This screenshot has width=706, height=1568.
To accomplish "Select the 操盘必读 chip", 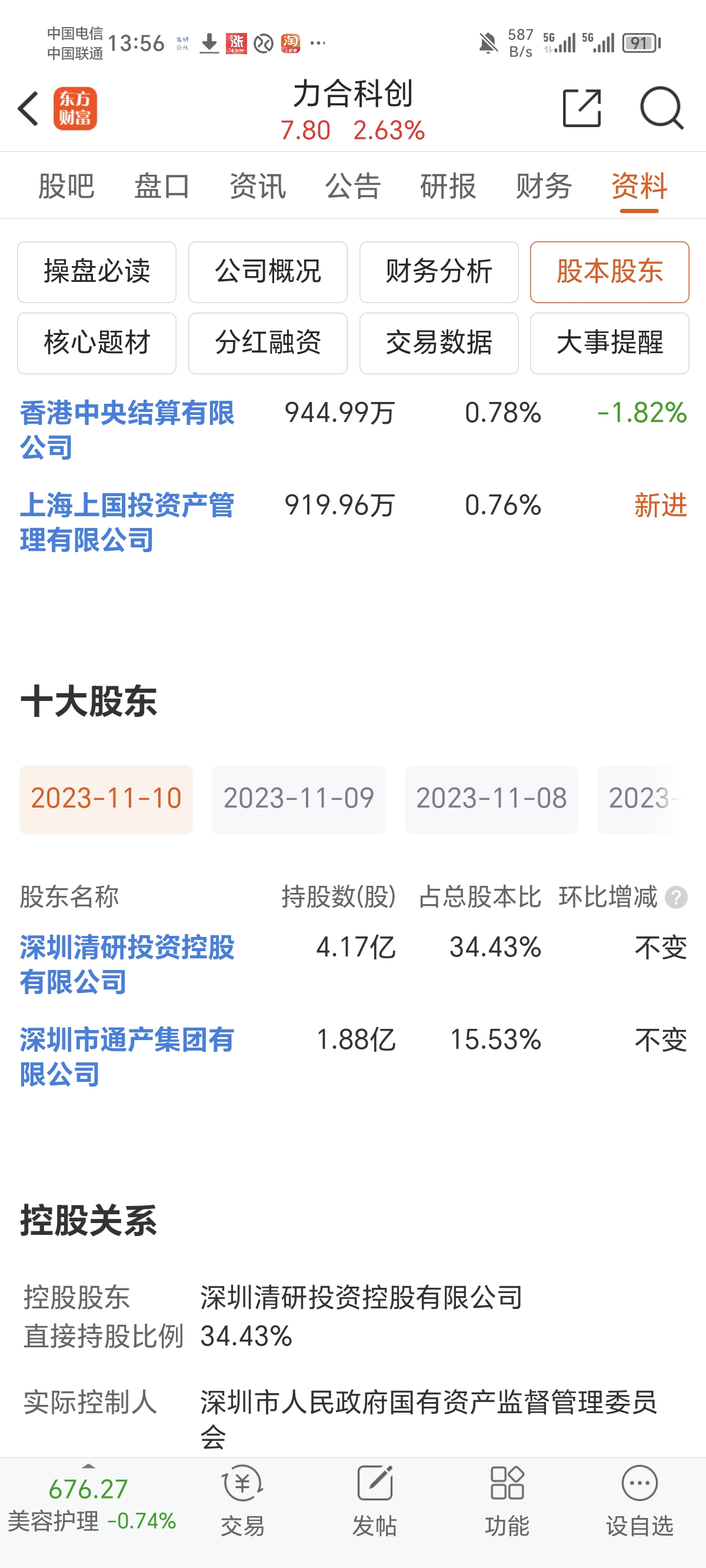I will (x=96, y=272).
